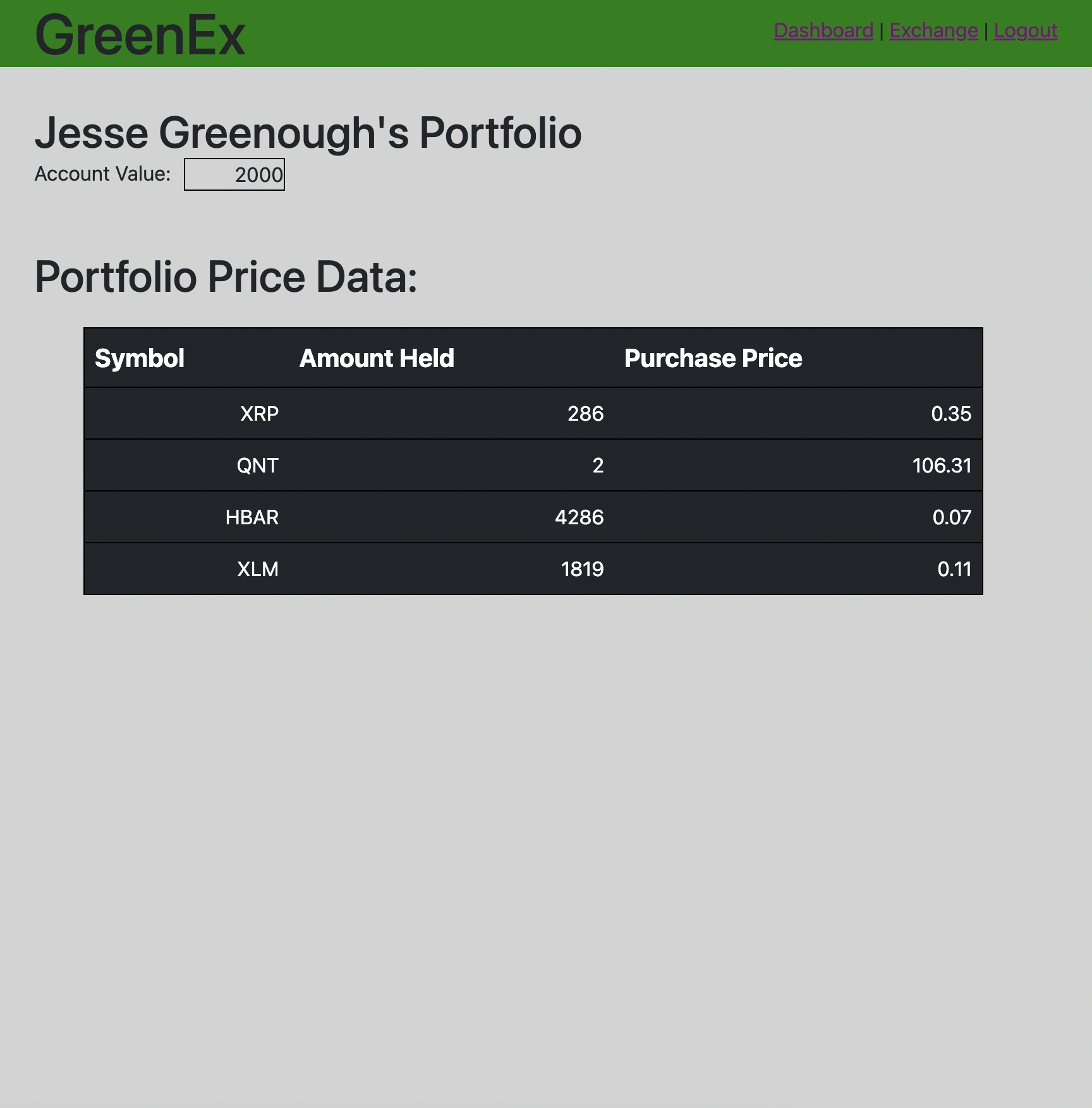Click the Amount Held column header
The width and height of the screenshot is (1092, 1108).
[x=376, y=358]
